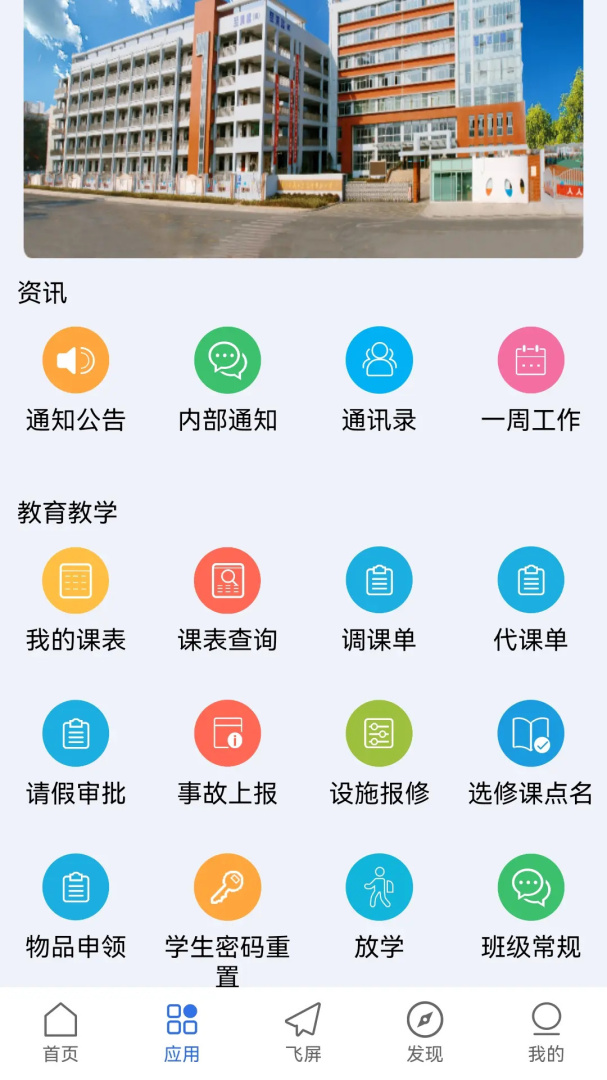Image resolution: width=607 pixels, height=1080 pixels.
Task: Open 选修课点名 elective roll call
Action: pyautogui.click(x=531, y=734)
